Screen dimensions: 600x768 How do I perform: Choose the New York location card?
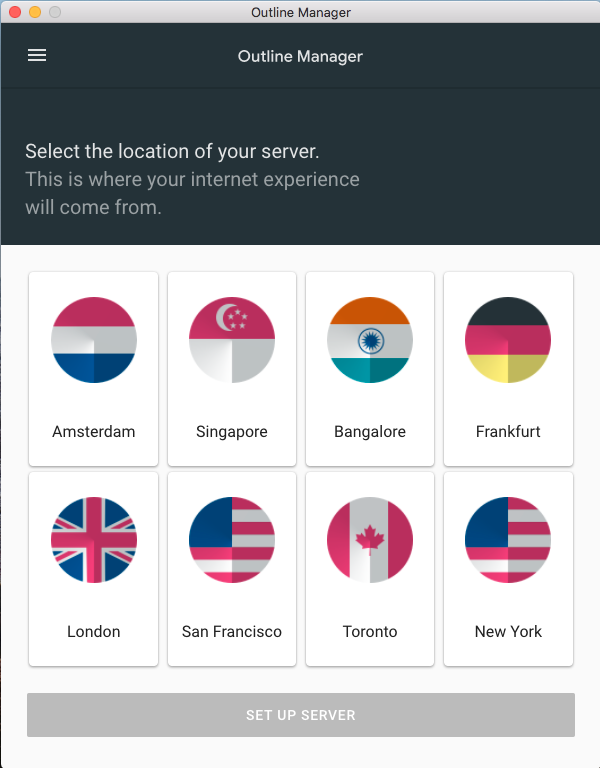(508, 568)
